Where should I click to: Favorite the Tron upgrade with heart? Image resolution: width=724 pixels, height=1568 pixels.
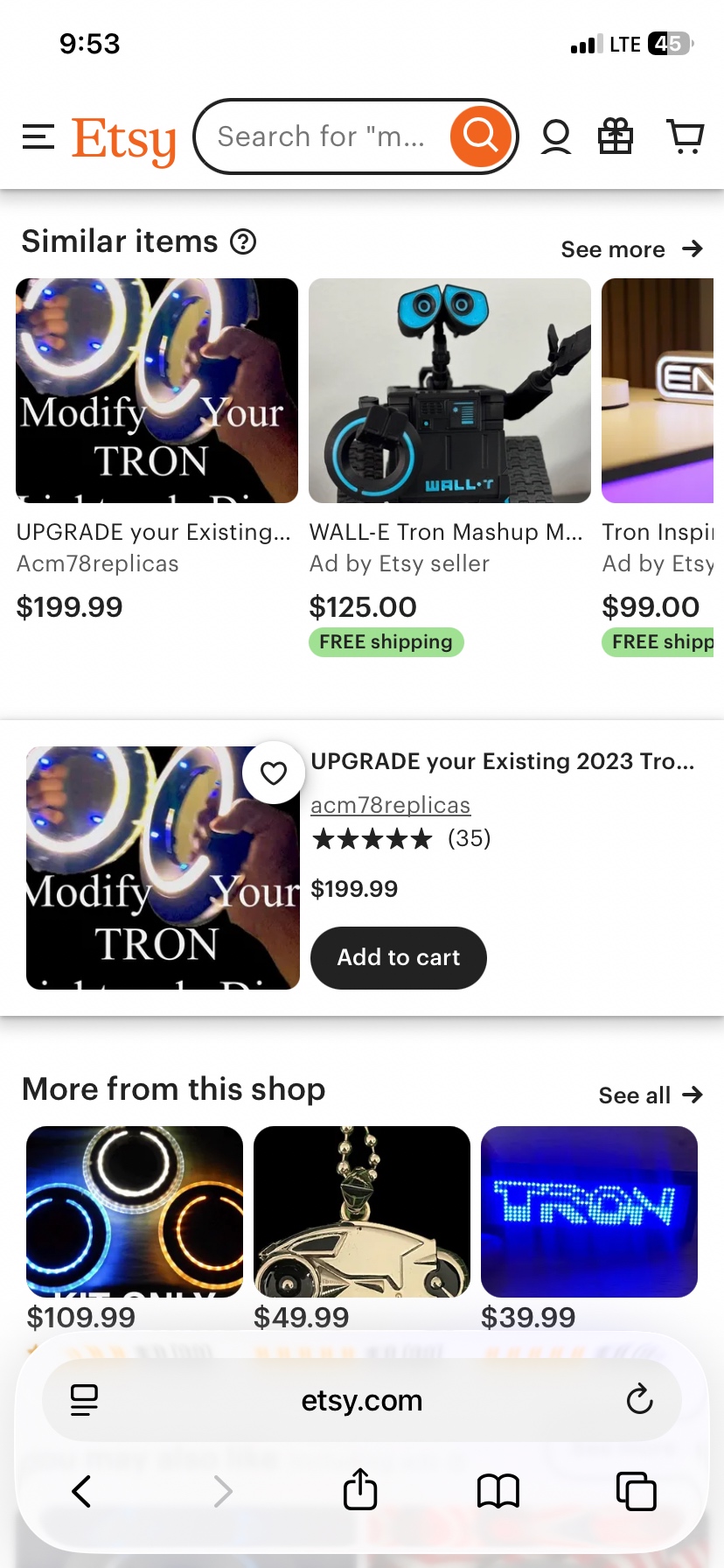pos(274,773)
